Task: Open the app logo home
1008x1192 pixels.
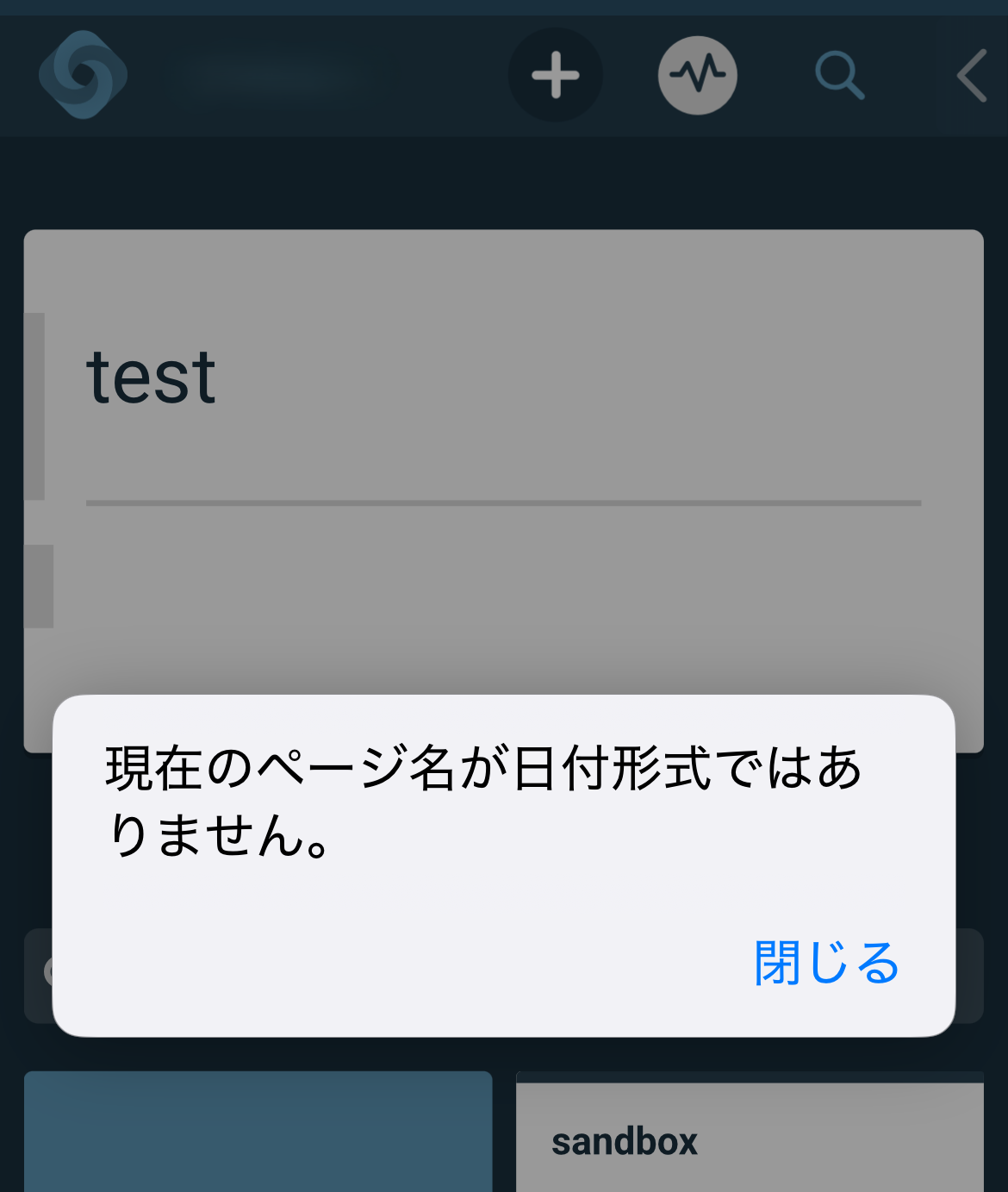Action: [84, 75]
